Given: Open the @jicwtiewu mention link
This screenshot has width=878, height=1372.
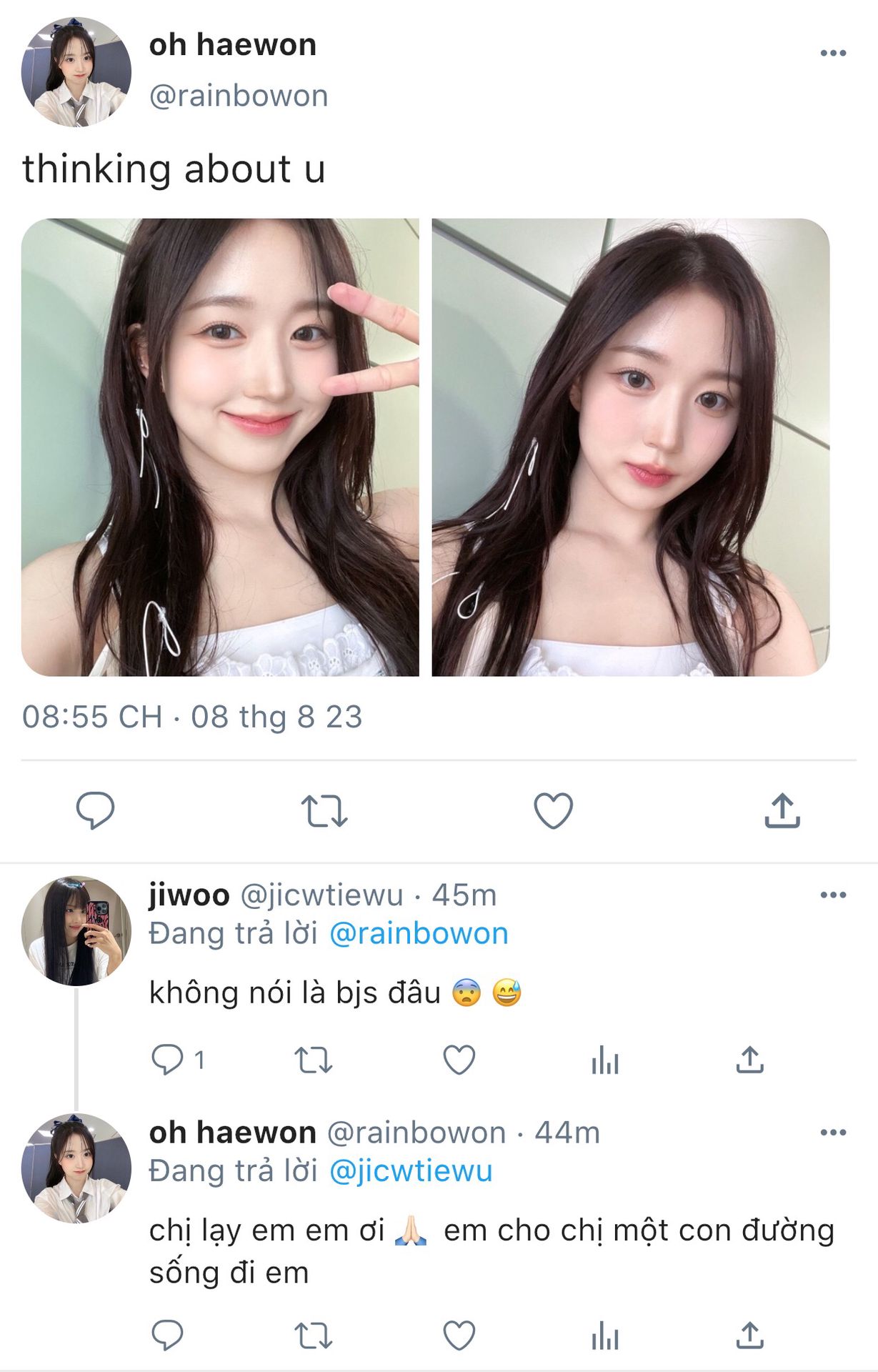Looking at the screenshot, I should [410, 1171].
